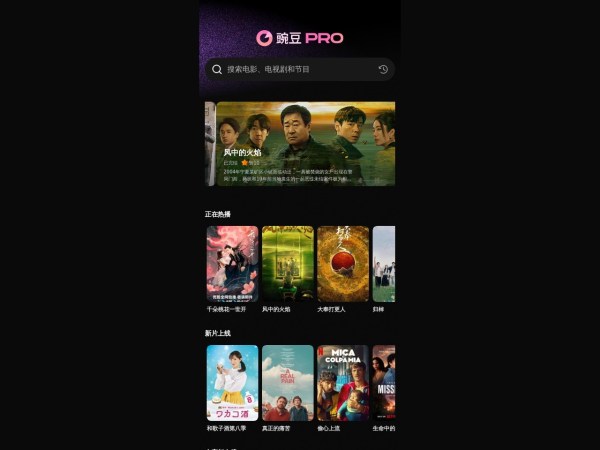The image size is (600, 450).
Task: Open 偷心上流 poster
Action: (343, 383)
